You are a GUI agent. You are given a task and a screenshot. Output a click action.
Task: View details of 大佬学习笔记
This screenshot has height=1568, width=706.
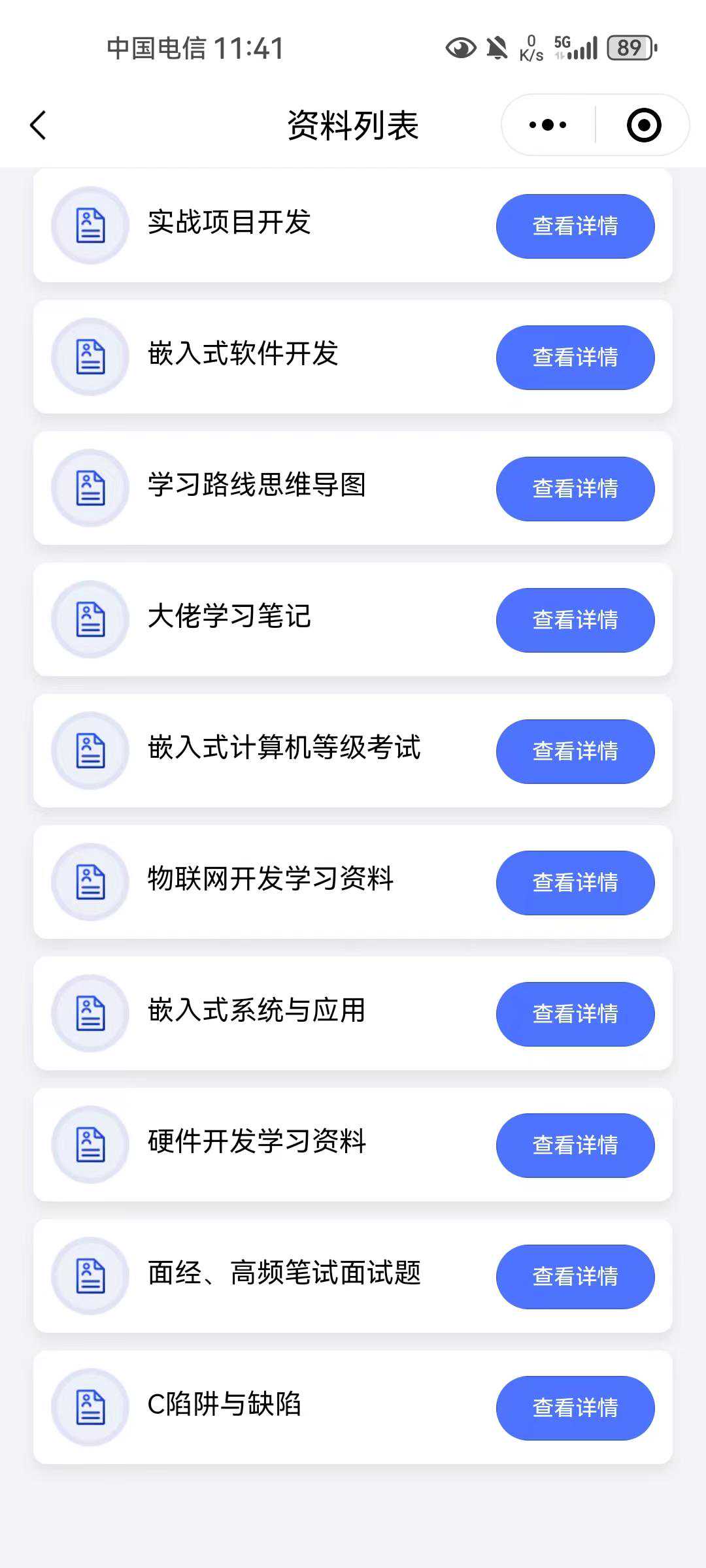575,620
